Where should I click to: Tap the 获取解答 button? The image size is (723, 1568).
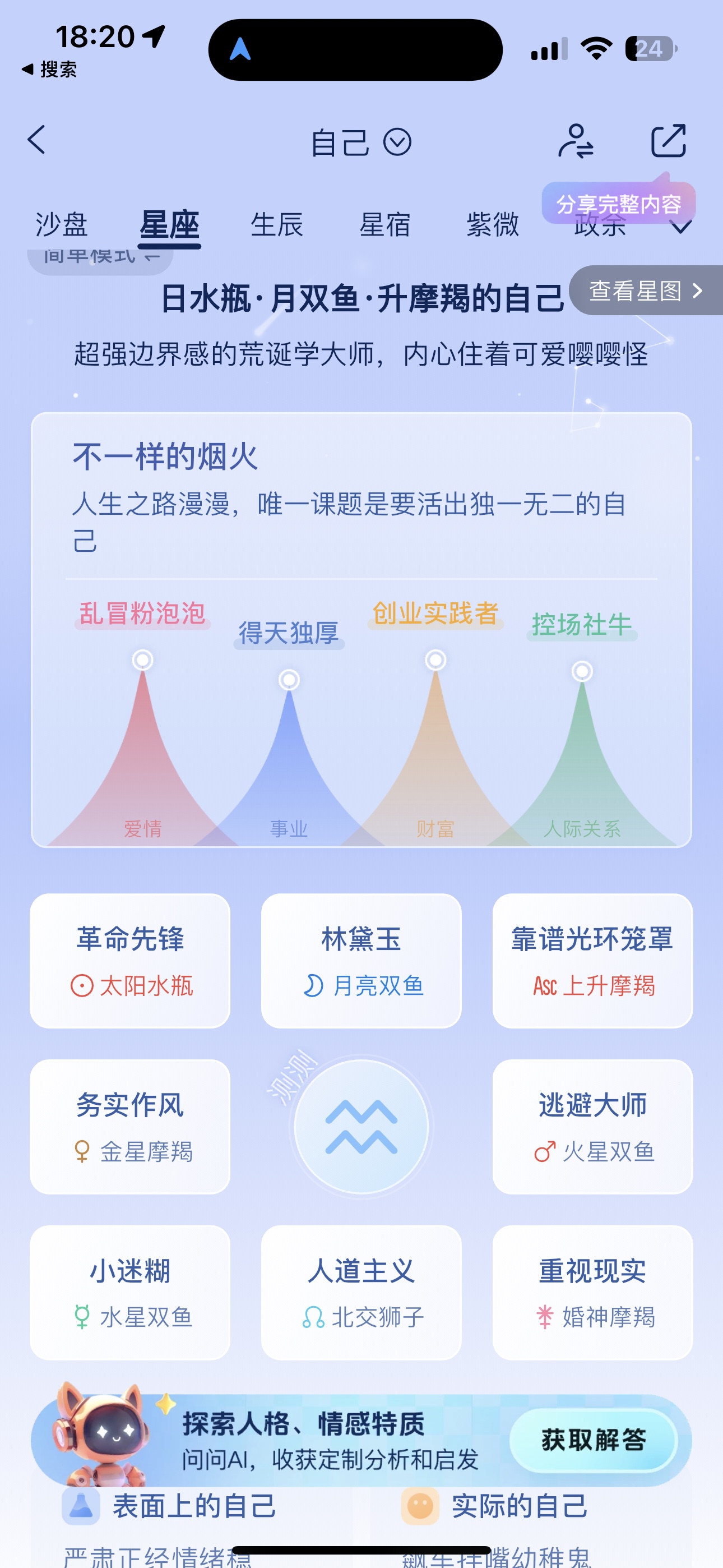pos(594,1440)
